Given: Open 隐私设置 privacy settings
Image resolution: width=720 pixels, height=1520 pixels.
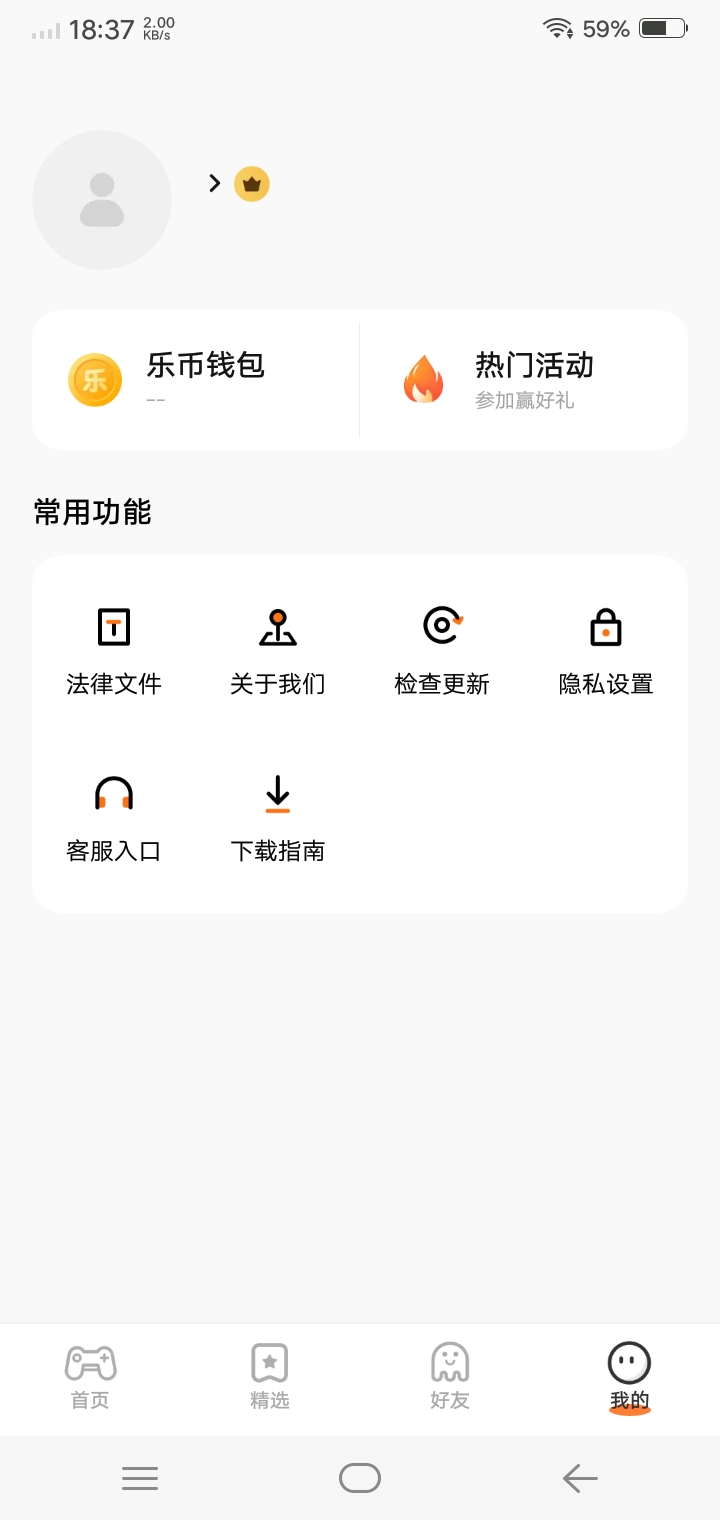Looking at the screenshot, I should [x=606, y=650].
